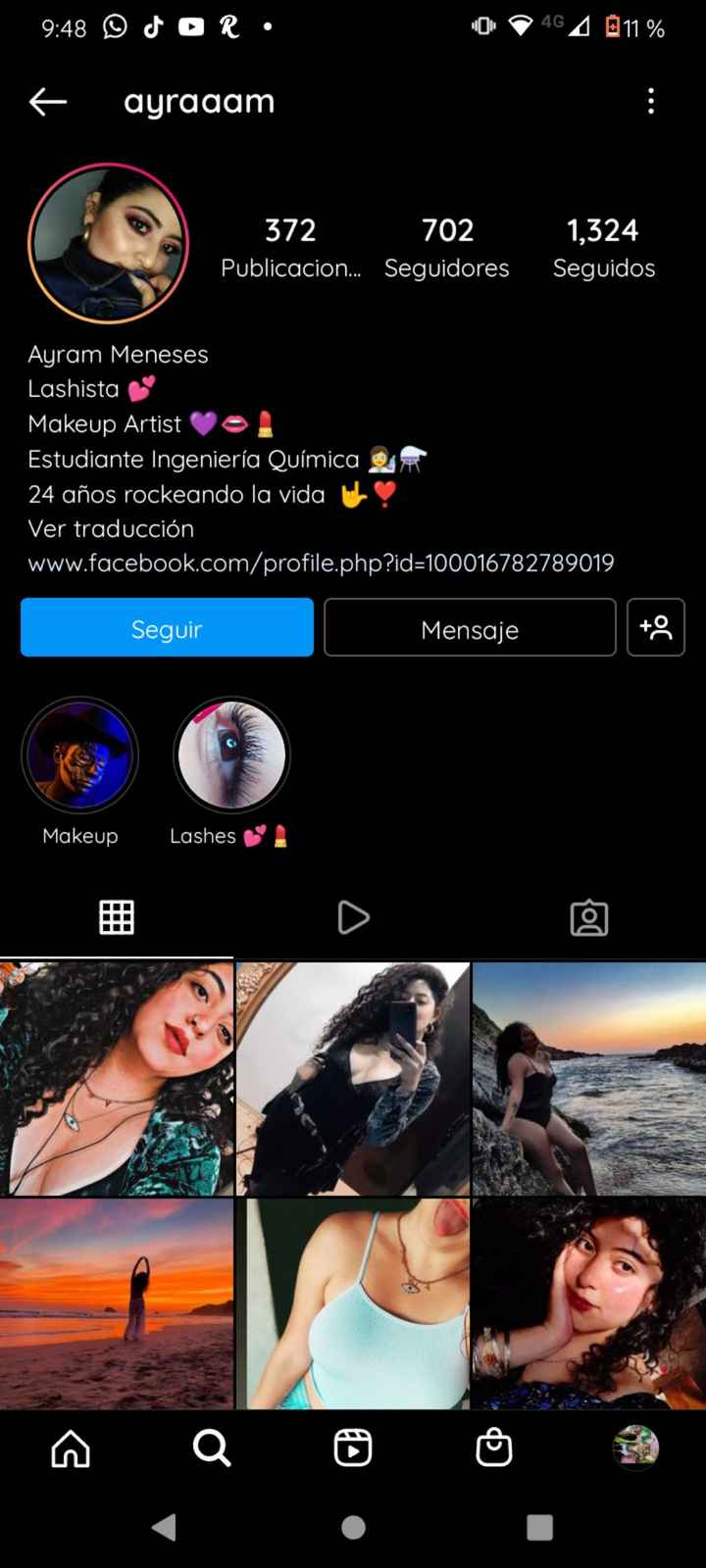The height and width of the screenshot is (1568, 706).
Task: Navigate back using the back arrow
Action: [47, 101]
